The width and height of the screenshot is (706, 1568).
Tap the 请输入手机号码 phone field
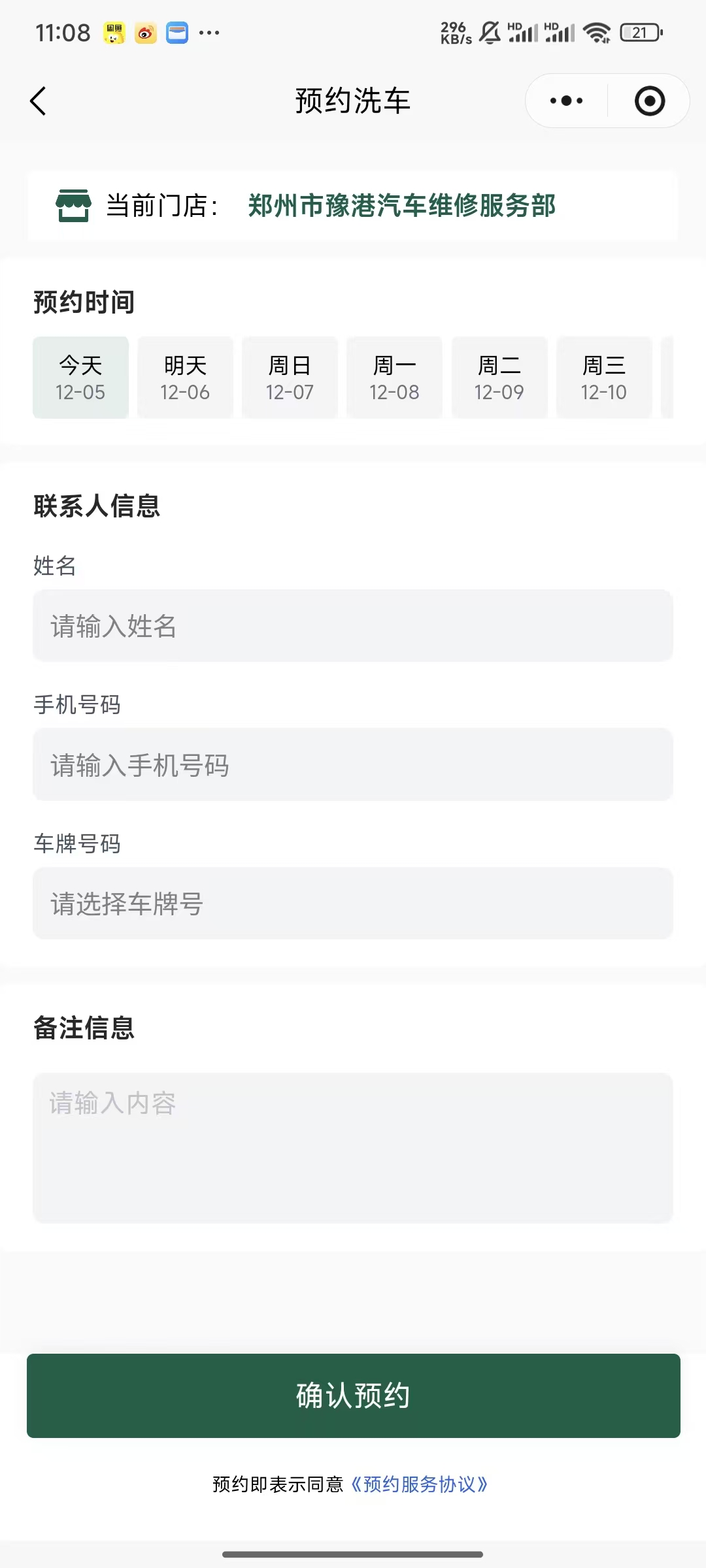[353, 765]
